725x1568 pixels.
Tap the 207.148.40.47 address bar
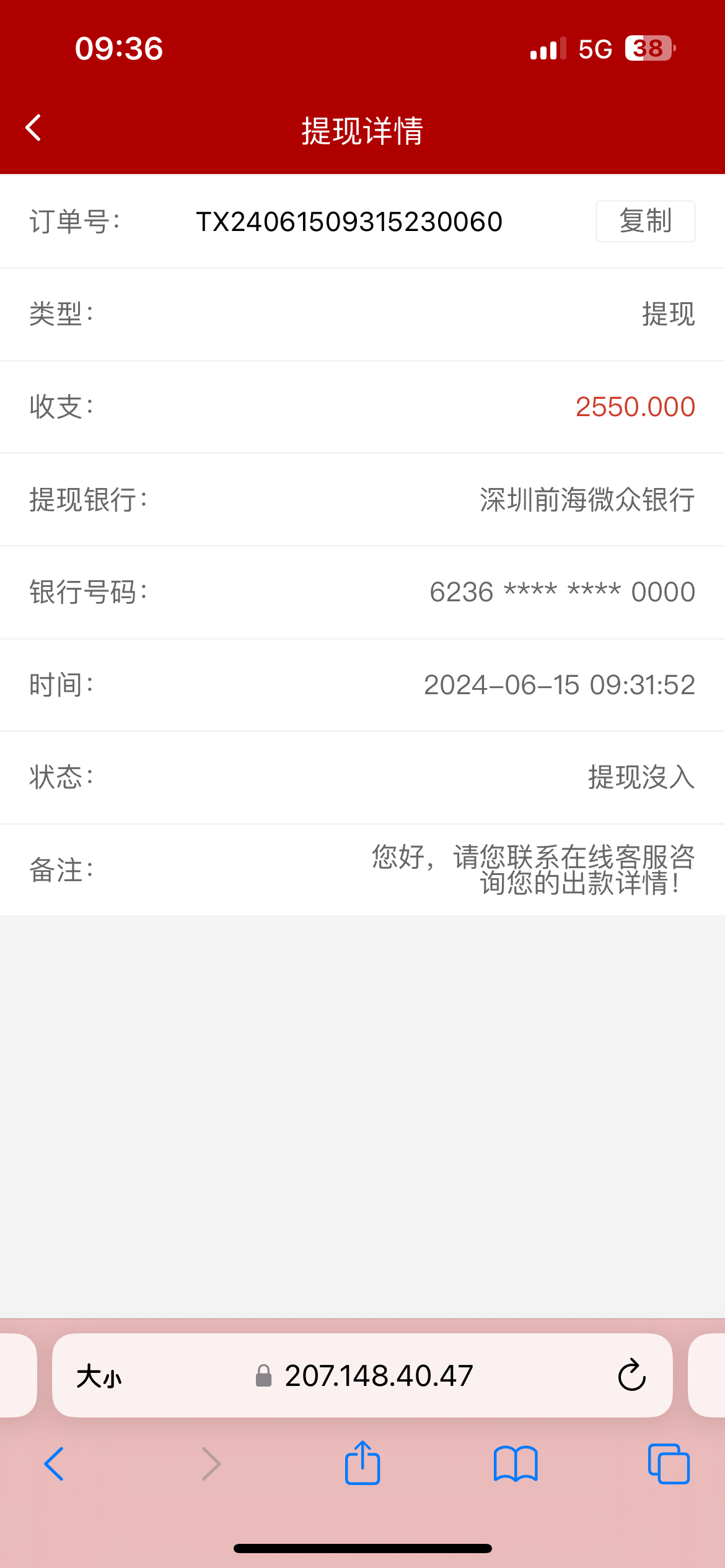point(378,1375)
